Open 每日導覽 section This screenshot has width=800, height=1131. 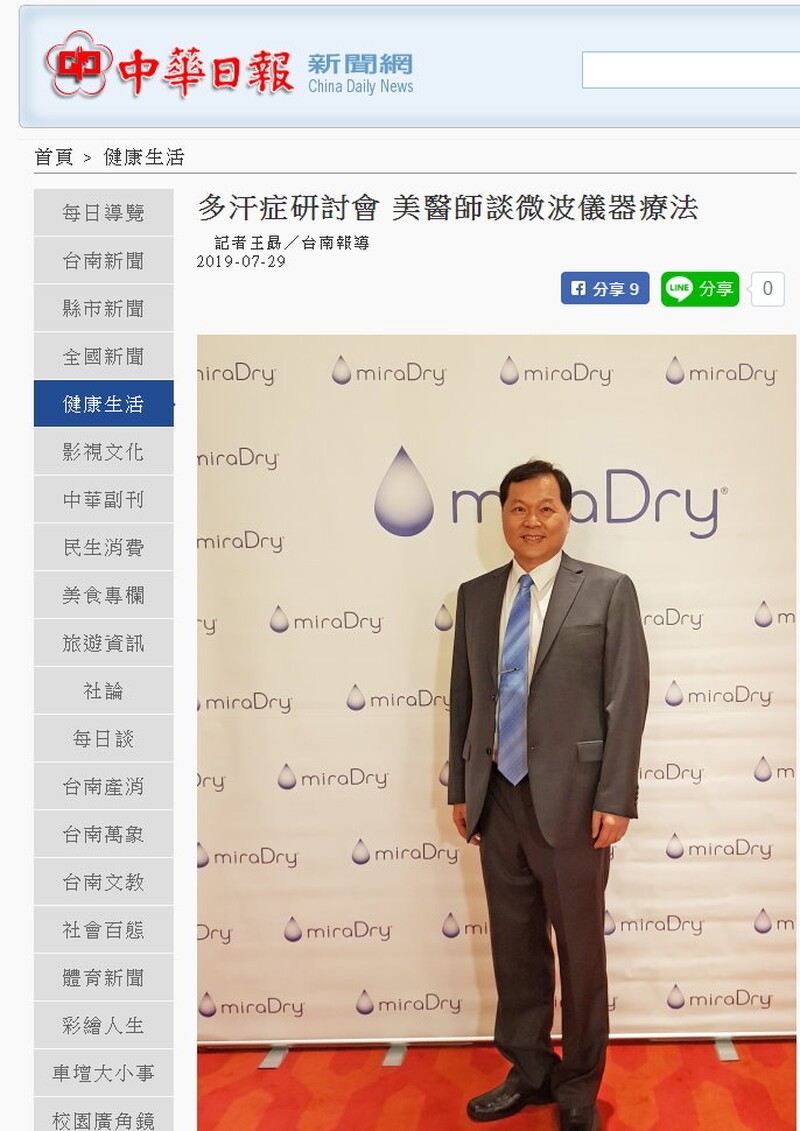103,213
